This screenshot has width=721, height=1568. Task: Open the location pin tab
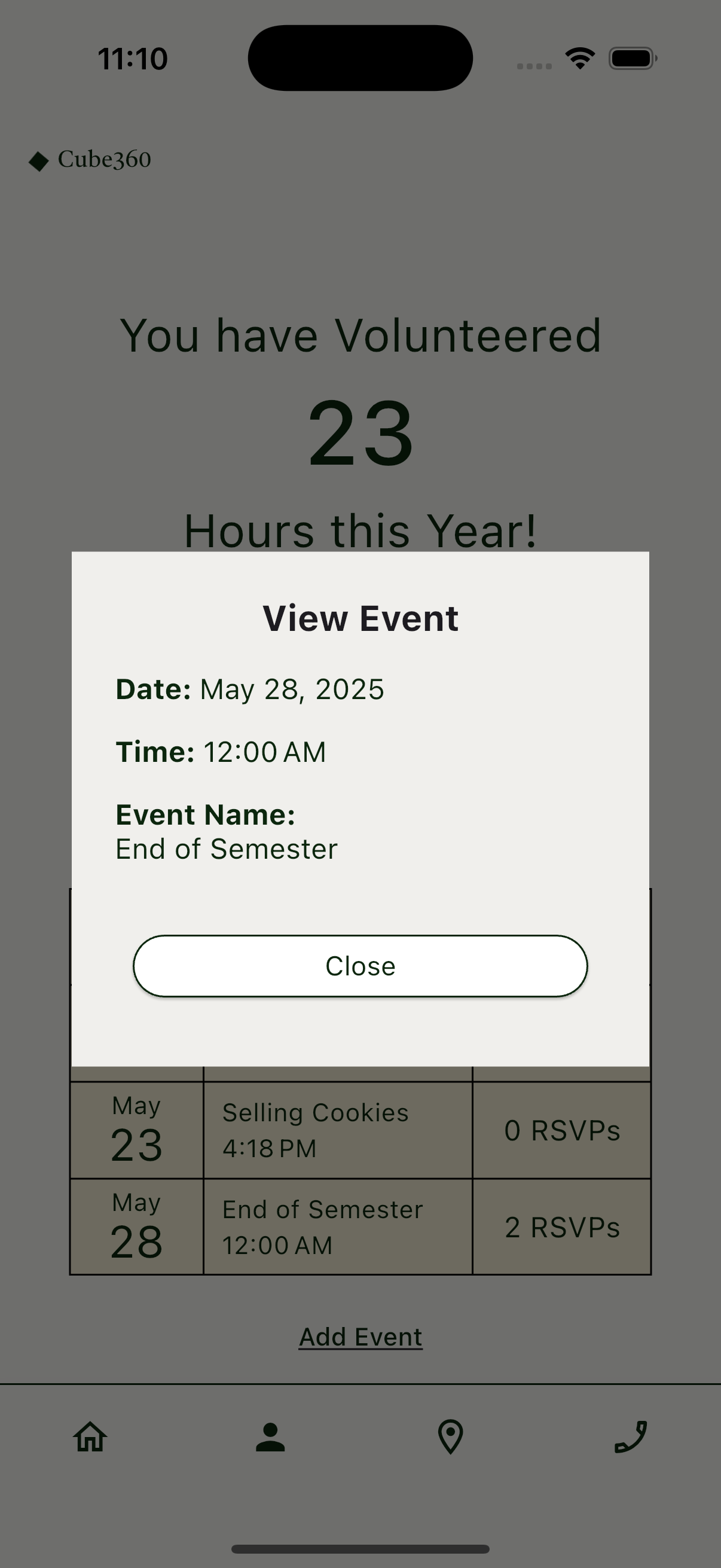[450, 1437]
